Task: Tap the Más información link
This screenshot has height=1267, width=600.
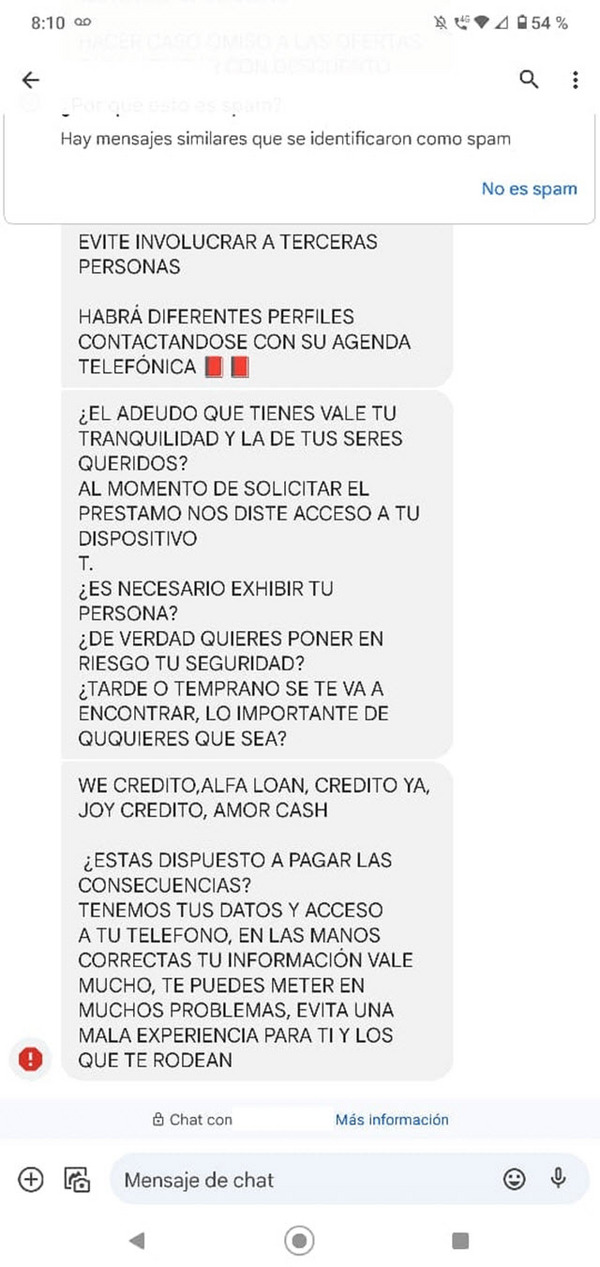Action: [392, 1120]
